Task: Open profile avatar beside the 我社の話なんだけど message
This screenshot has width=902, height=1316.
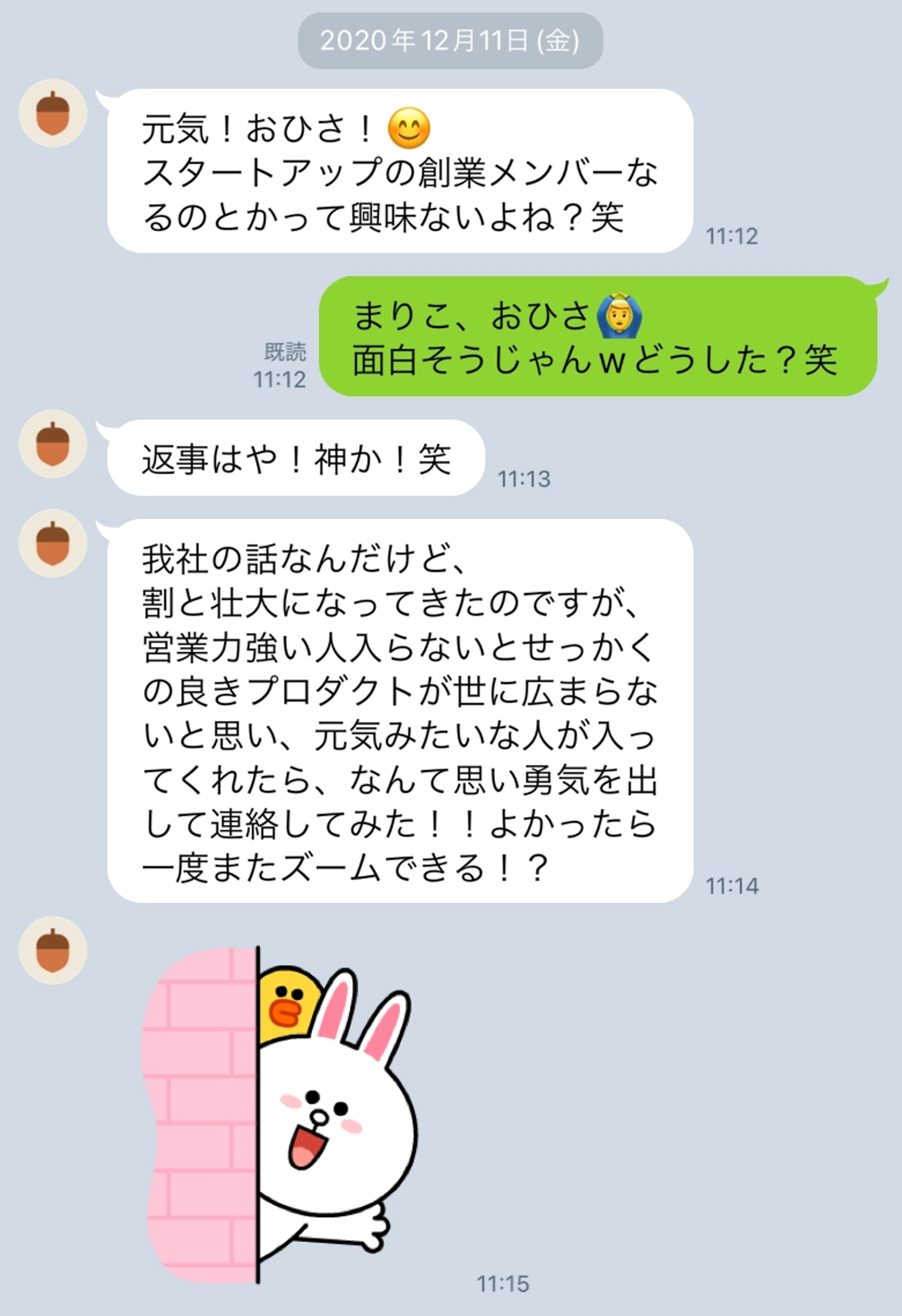Action: pyautogui.click(x=53, y=543)
